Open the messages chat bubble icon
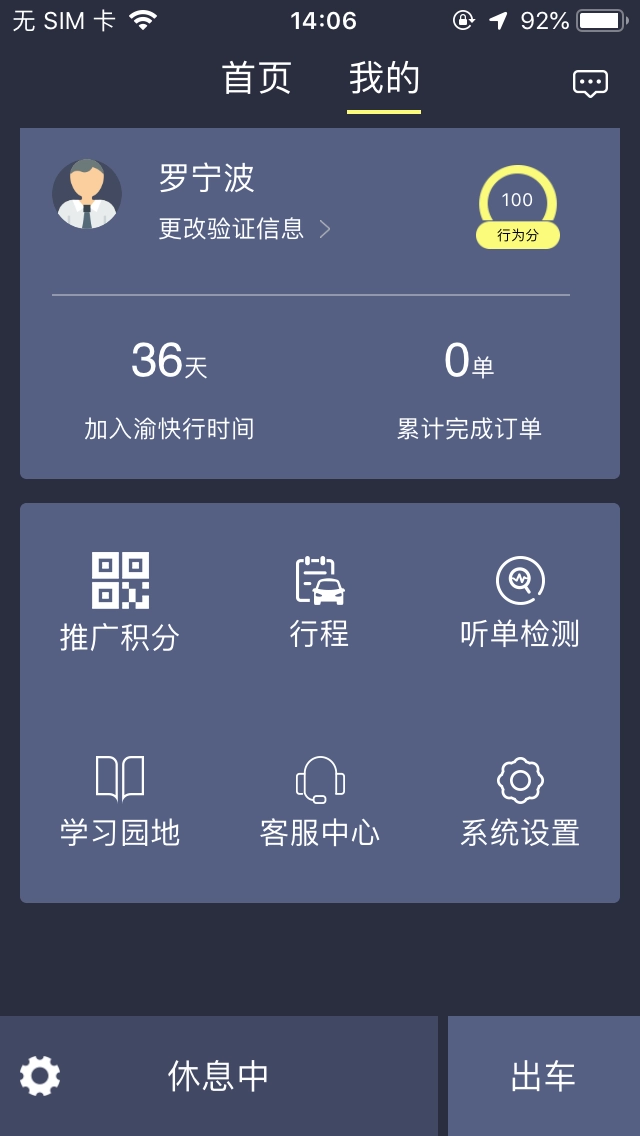Image resolution: width=640 pixels, height=1136 pixels. coord(590,83)
